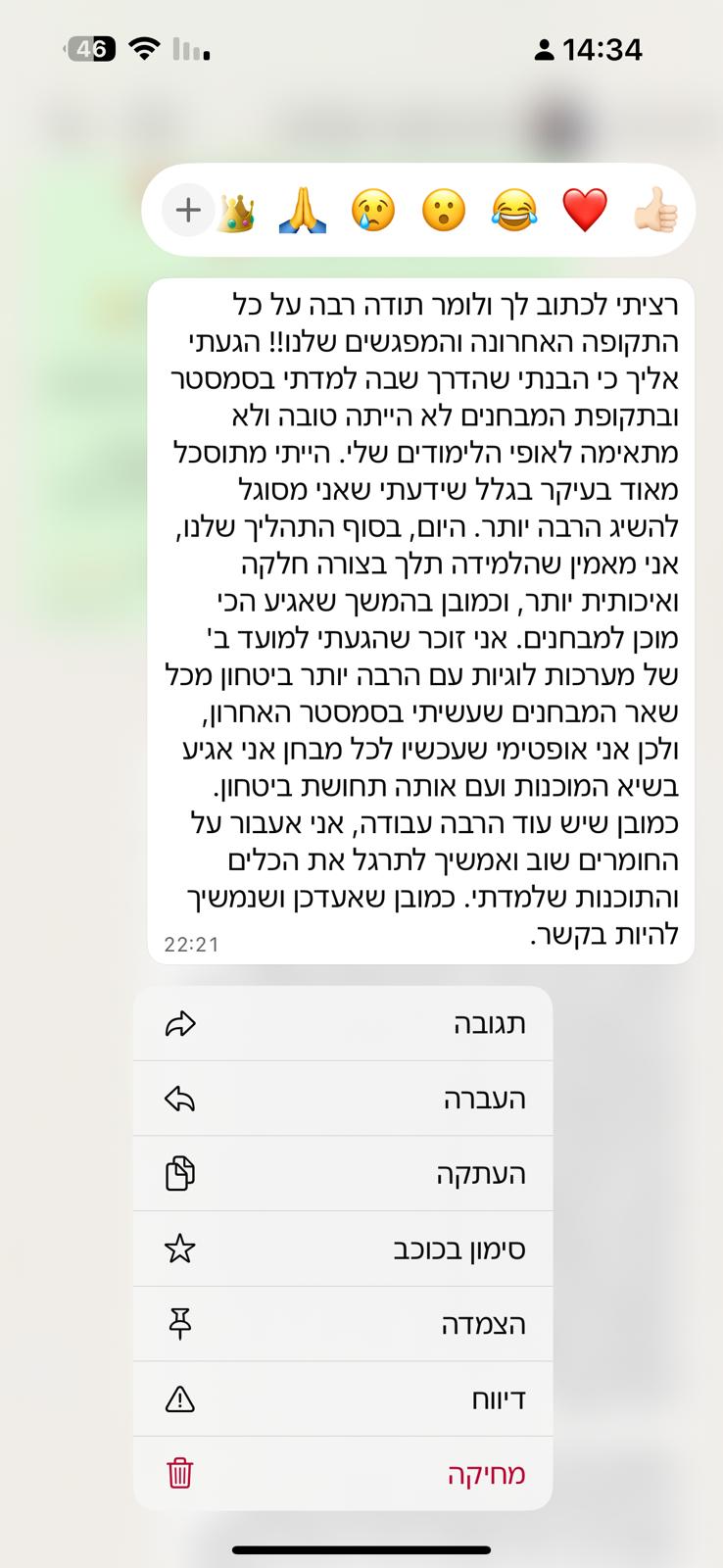Star the message via סימון בכוכב
Viewport: 723px width, 1568px height.
coord(343,1249)
